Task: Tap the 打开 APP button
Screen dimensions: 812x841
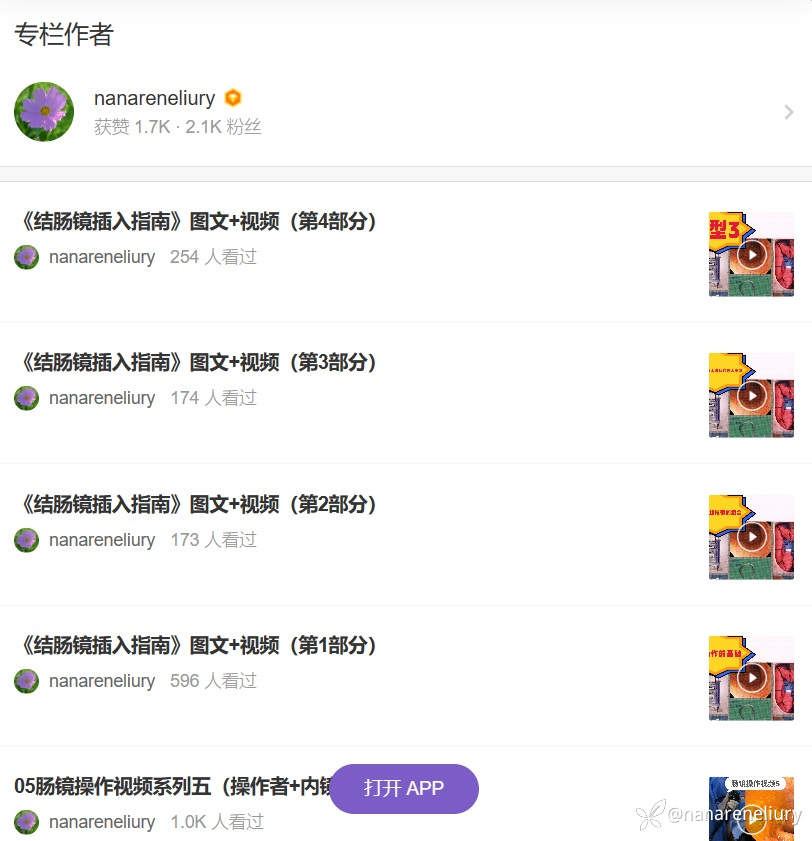Action: [x=404, y=788]
